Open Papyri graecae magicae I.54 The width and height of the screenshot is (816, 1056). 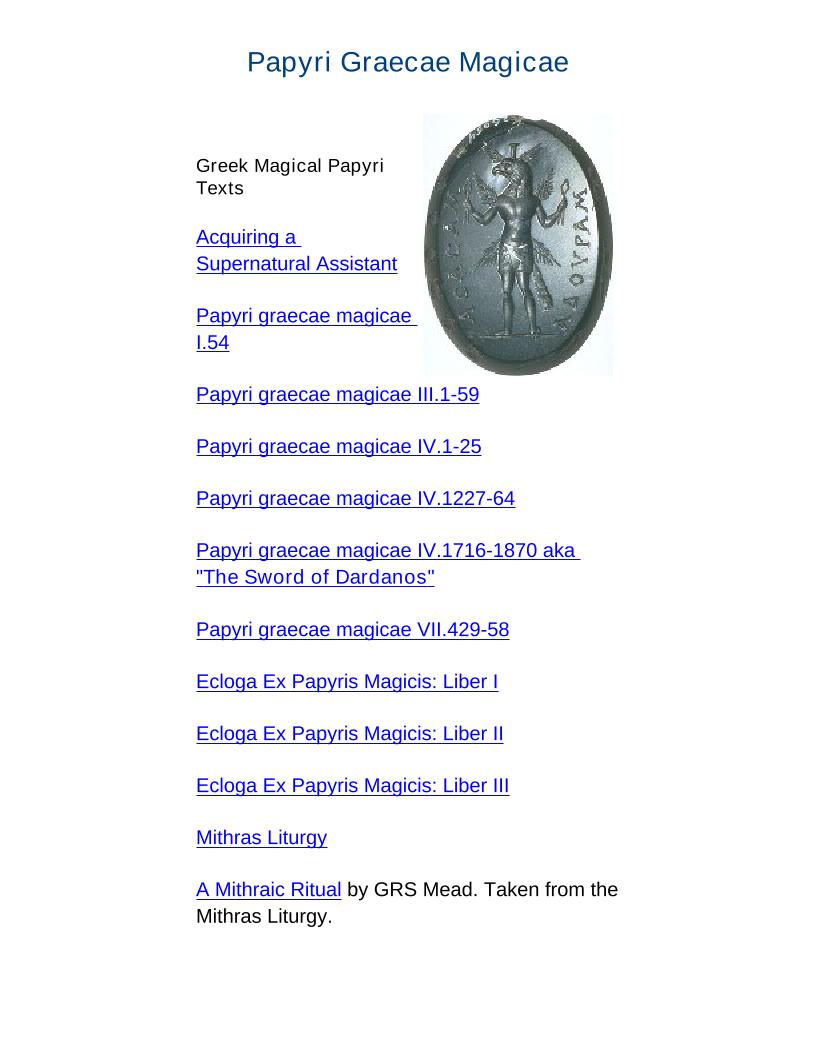click(306, 329)
